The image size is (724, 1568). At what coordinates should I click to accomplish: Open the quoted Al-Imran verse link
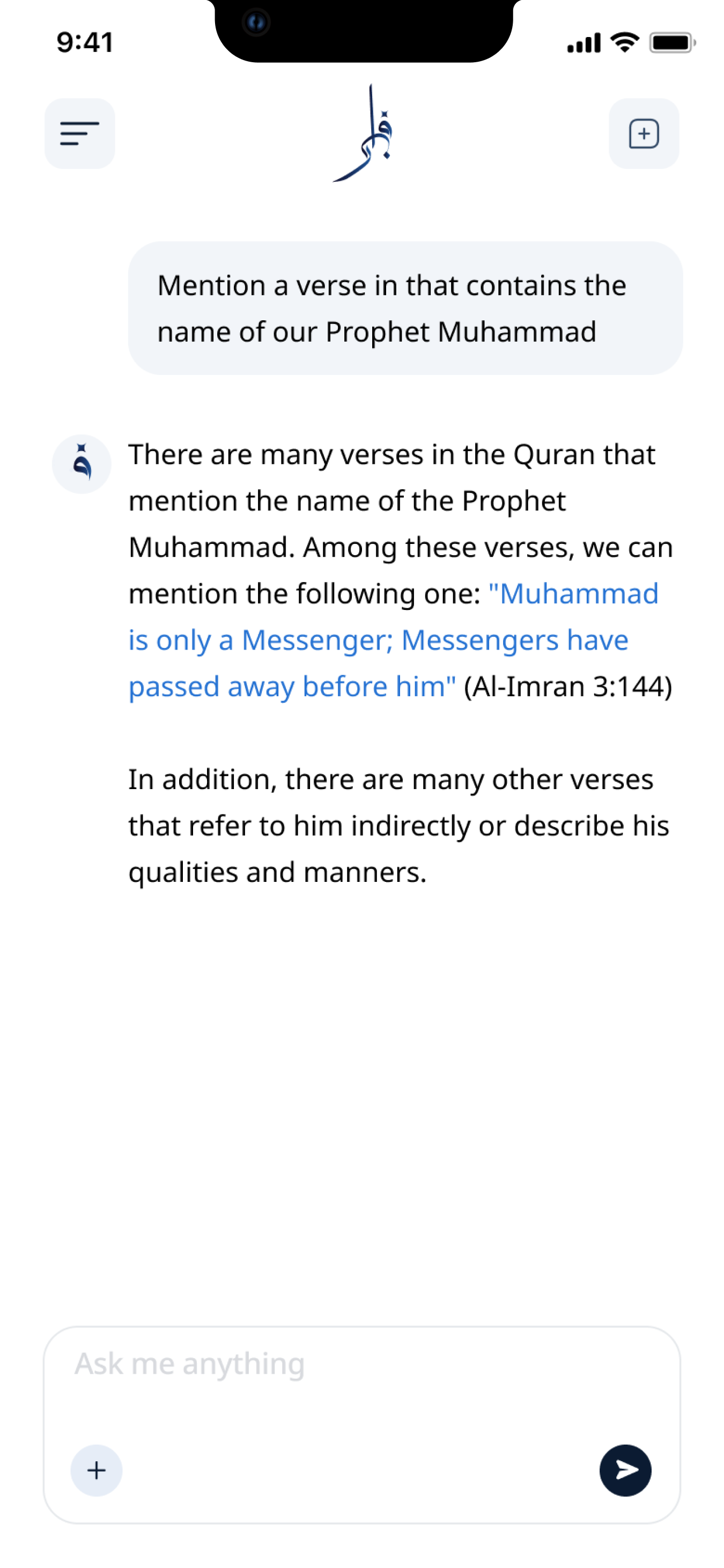(x=377, y=641)
